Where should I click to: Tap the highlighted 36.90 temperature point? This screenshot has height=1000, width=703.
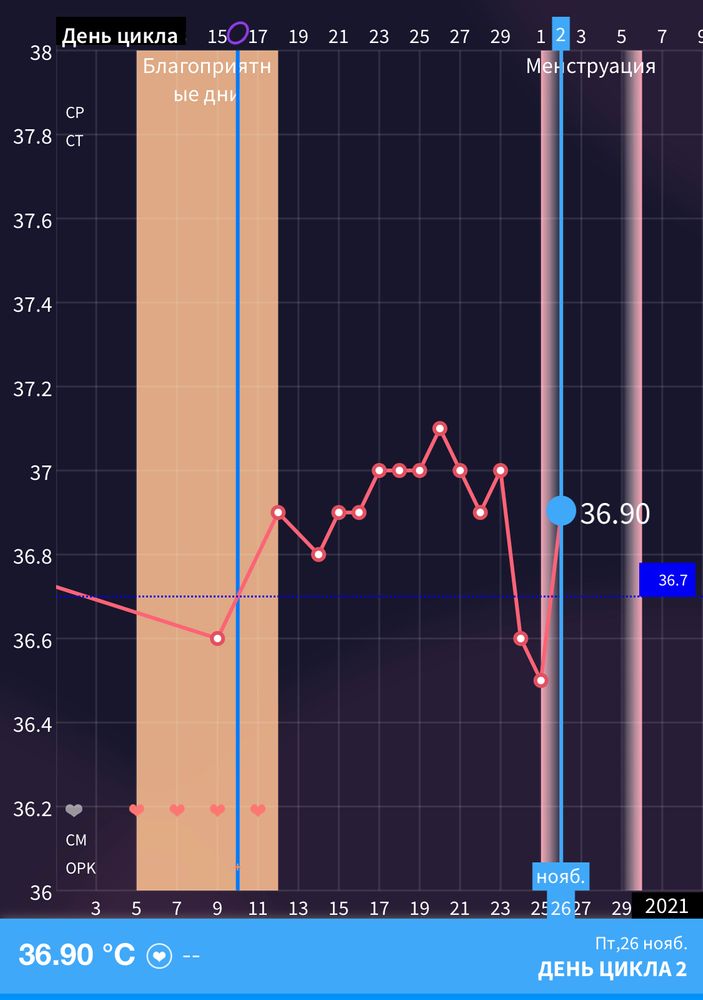(561, 511)
